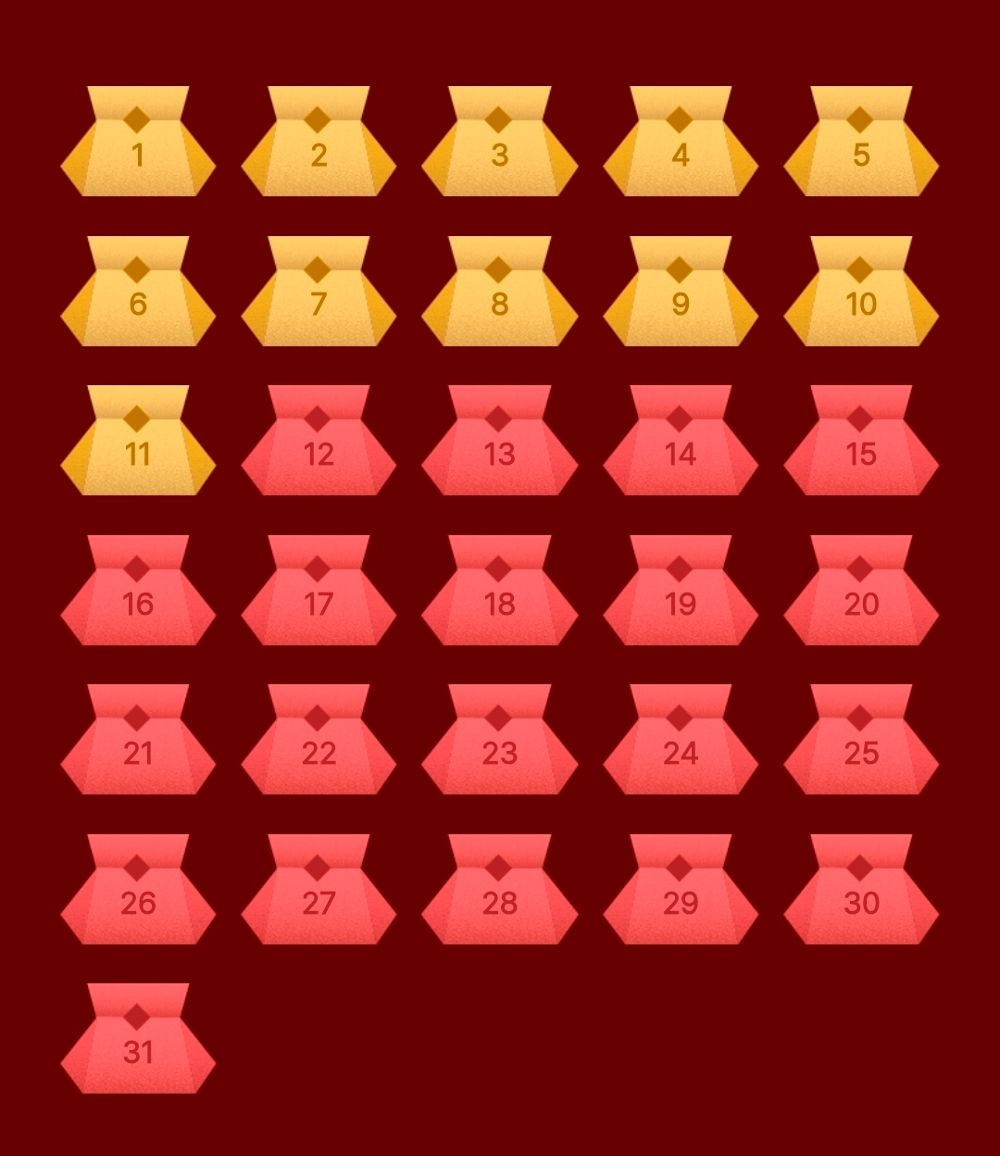Open gold envelope number 1
The width and height of the screenshot is (1000, 1156).
138,143
